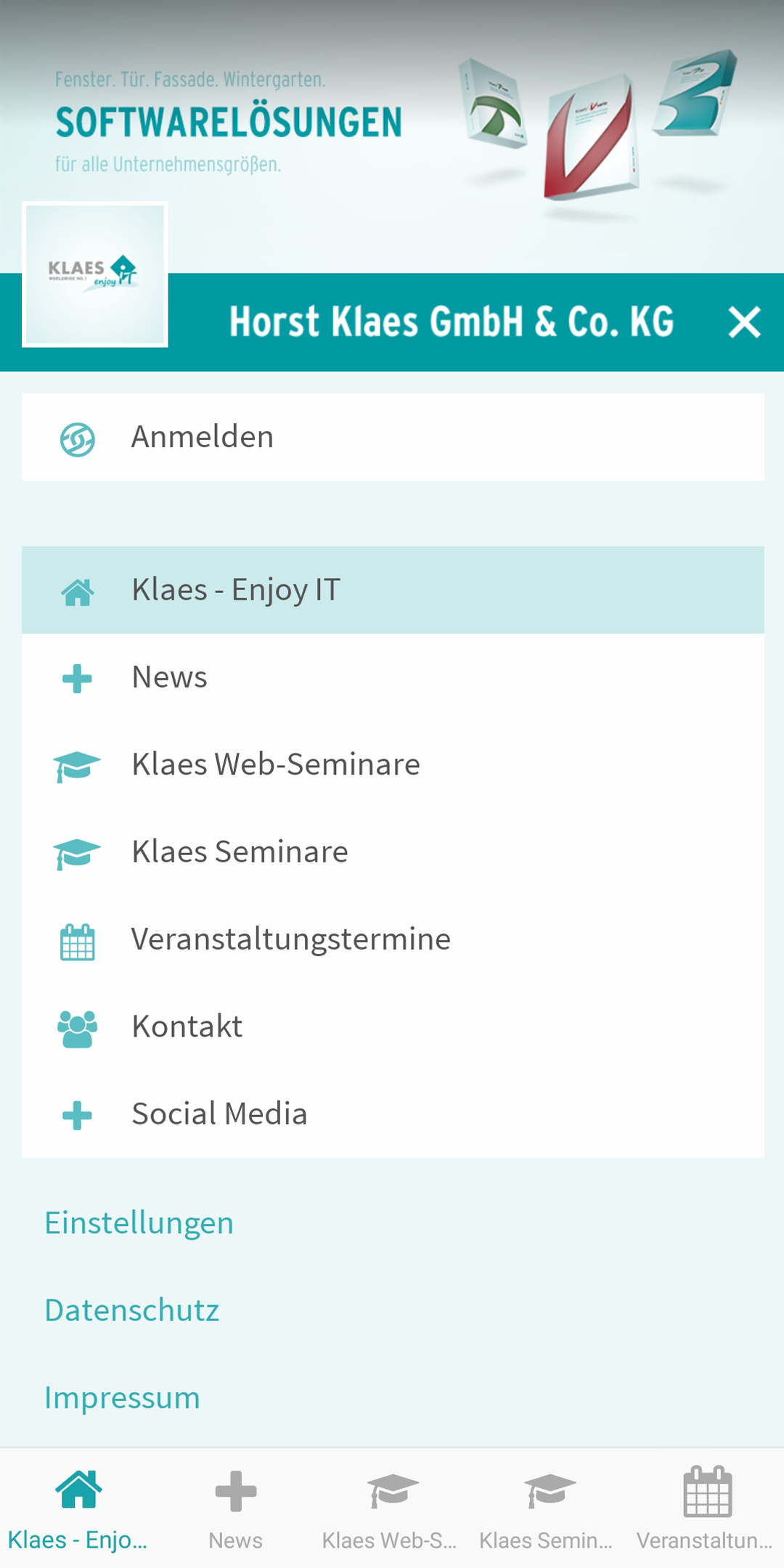Open Klaes Seminare menu entry
This screenshot has height=1568, width=784.
pyautogui.click(x=392, y=852)
